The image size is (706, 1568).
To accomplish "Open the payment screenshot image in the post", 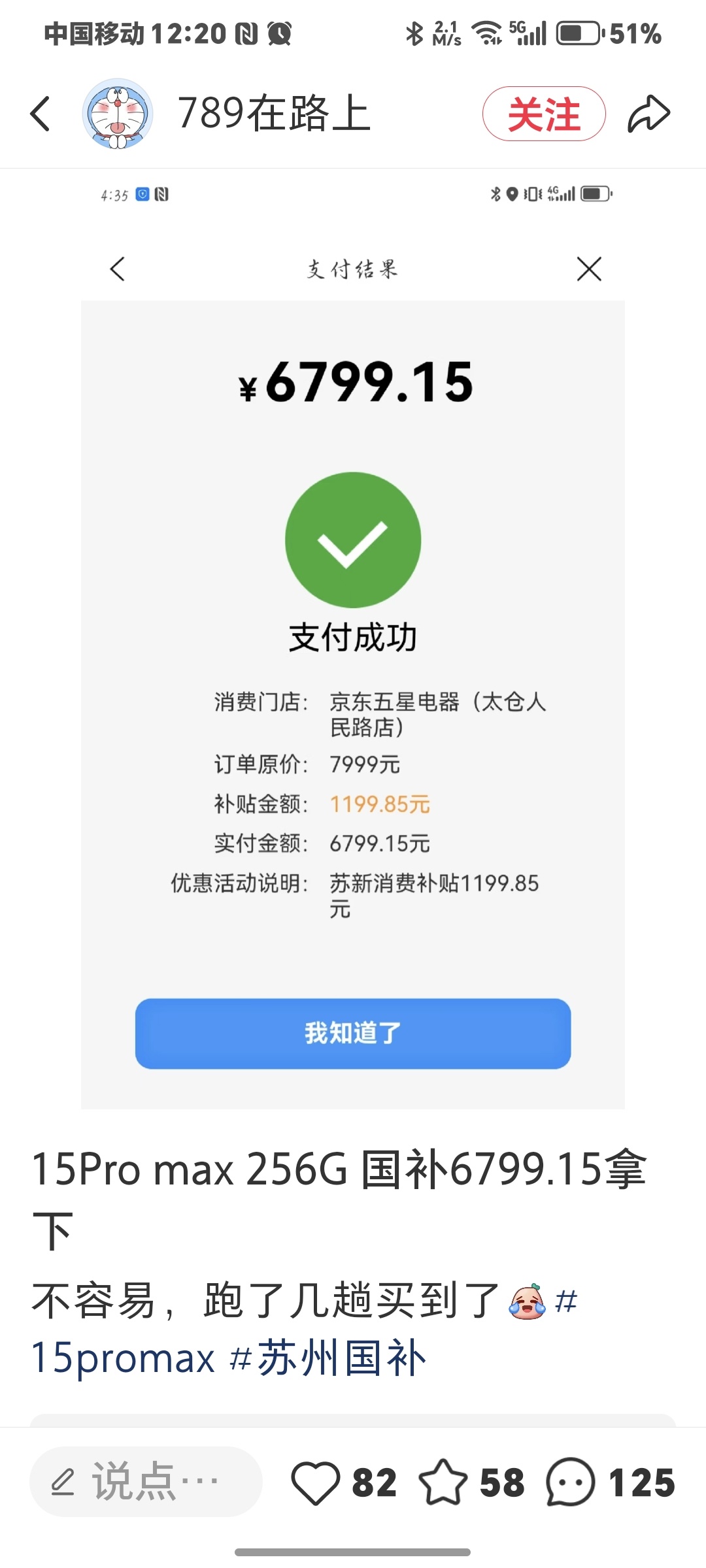I will (x=353, y=640).
